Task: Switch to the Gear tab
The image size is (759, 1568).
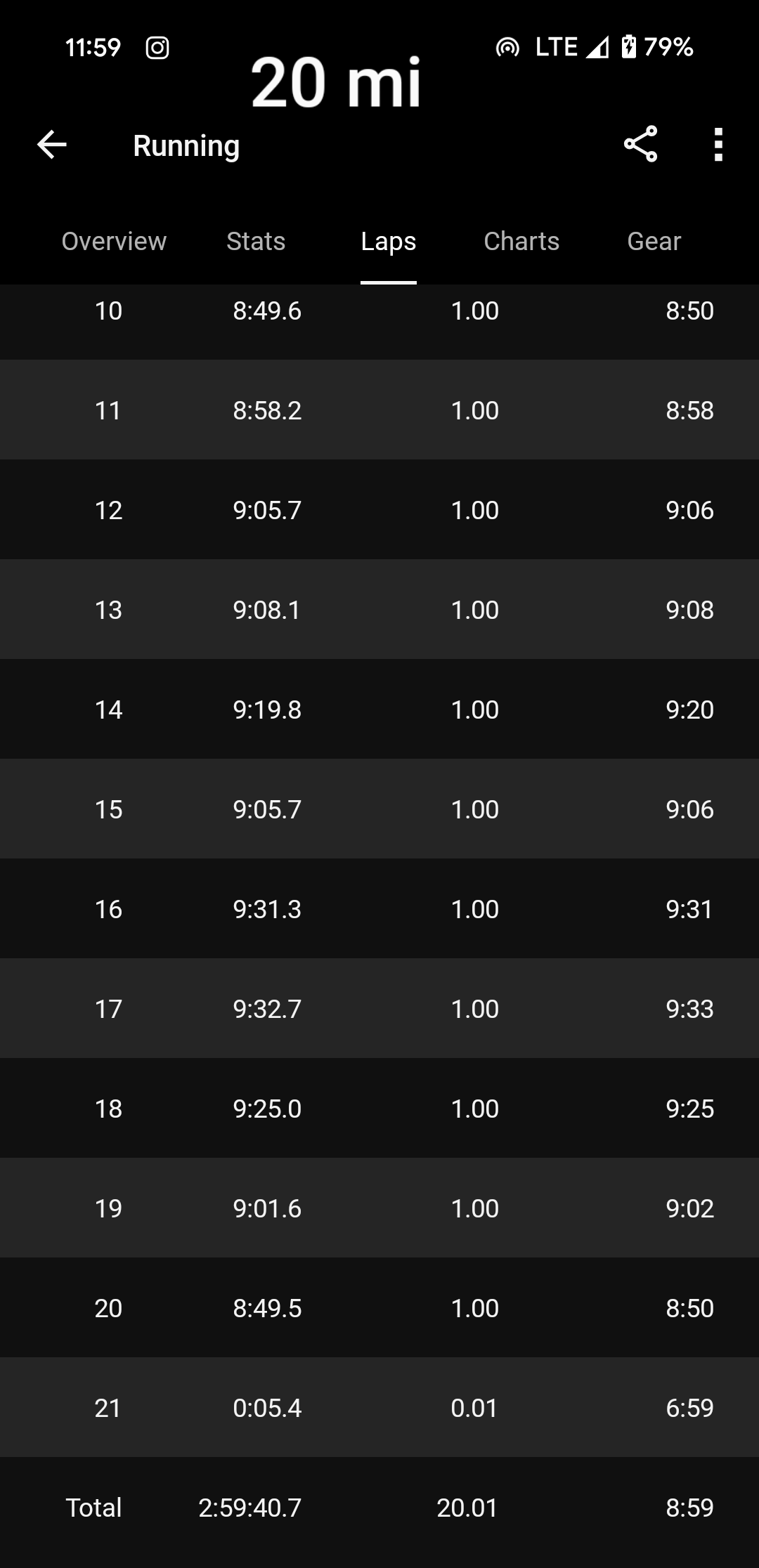Action: [654, 241]
